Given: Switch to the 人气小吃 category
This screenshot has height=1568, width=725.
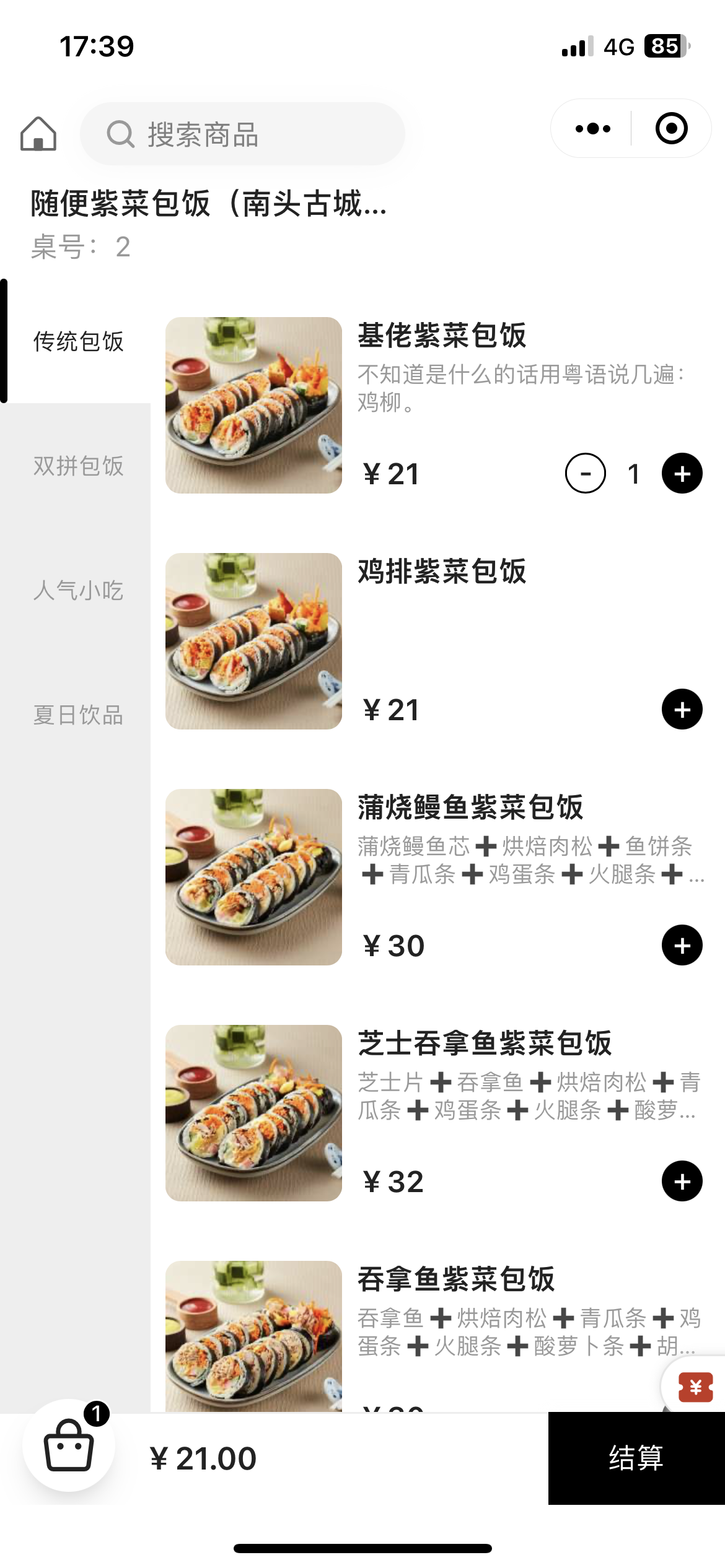Looking at the screenshot, I should pos(78,590).
